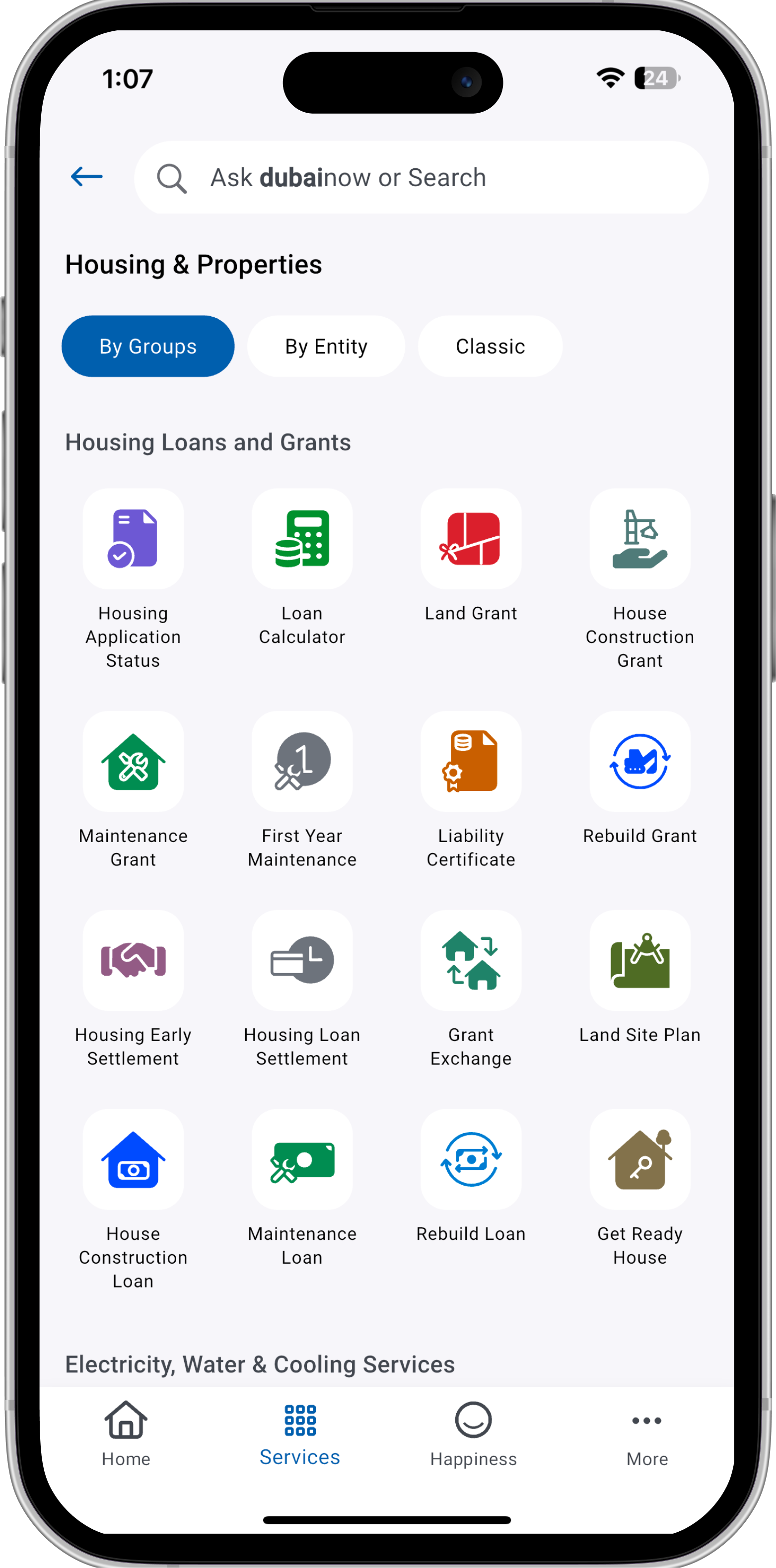Viewport: 776px width, 1568px height.
Task: Switch to the By Entity view
Action: tap(326, 347)
